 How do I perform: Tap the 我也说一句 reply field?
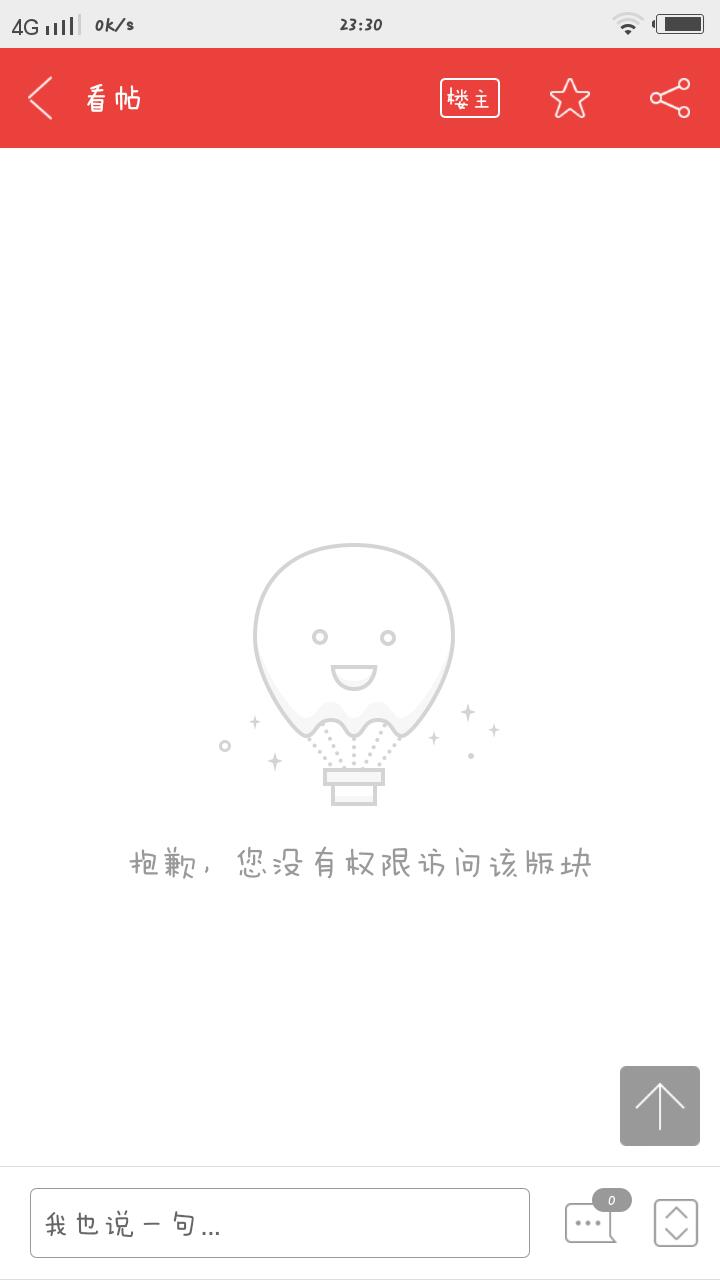[280, 1223]
